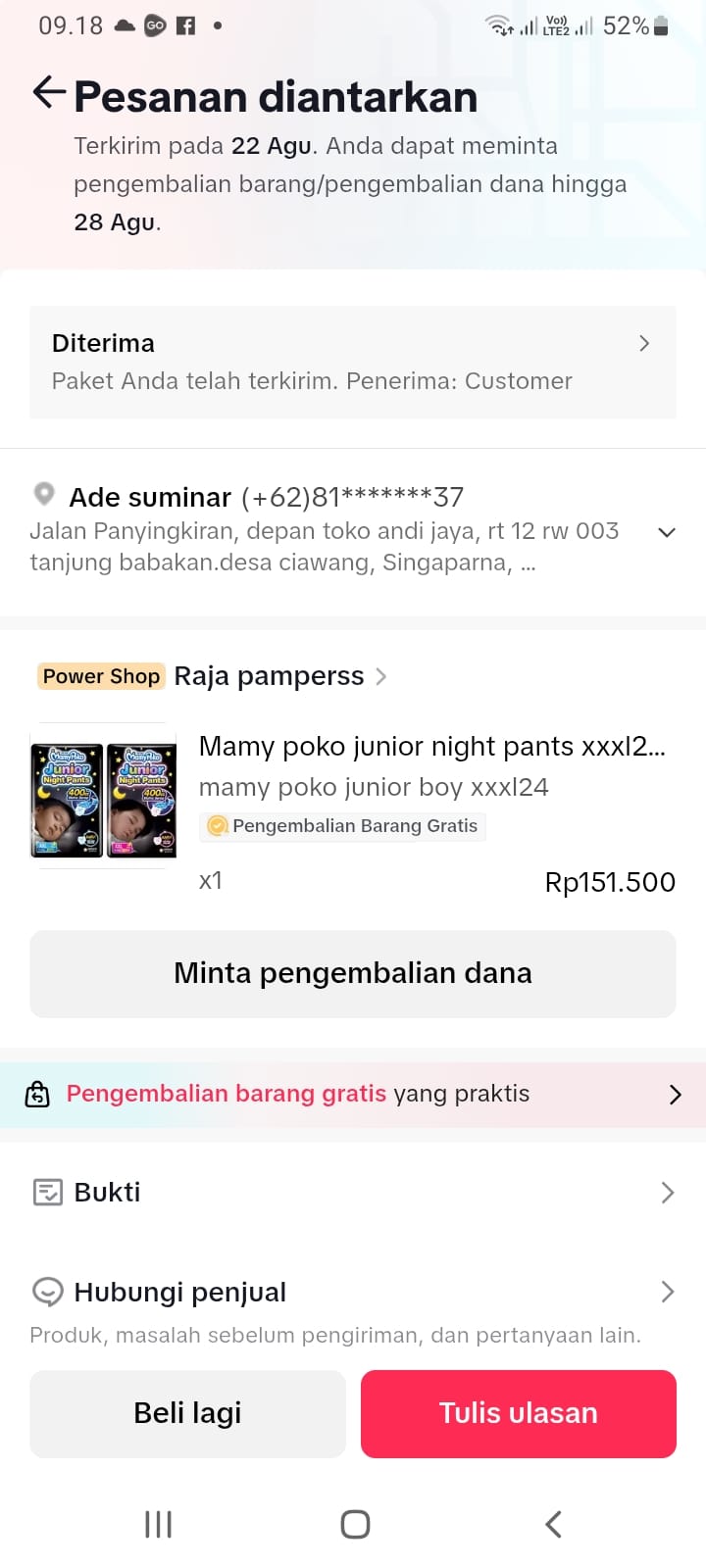Open the system recent apps view

[158, 1524]
